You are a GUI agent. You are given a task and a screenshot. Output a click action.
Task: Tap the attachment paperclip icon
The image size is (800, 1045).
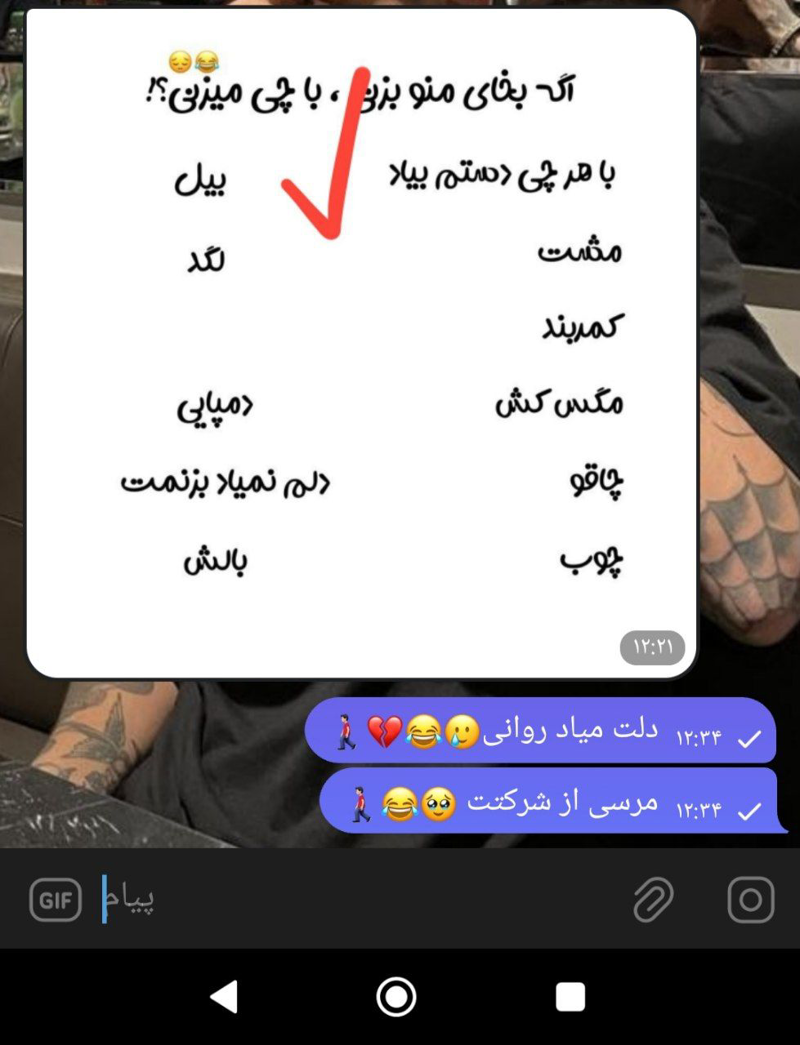652,899
